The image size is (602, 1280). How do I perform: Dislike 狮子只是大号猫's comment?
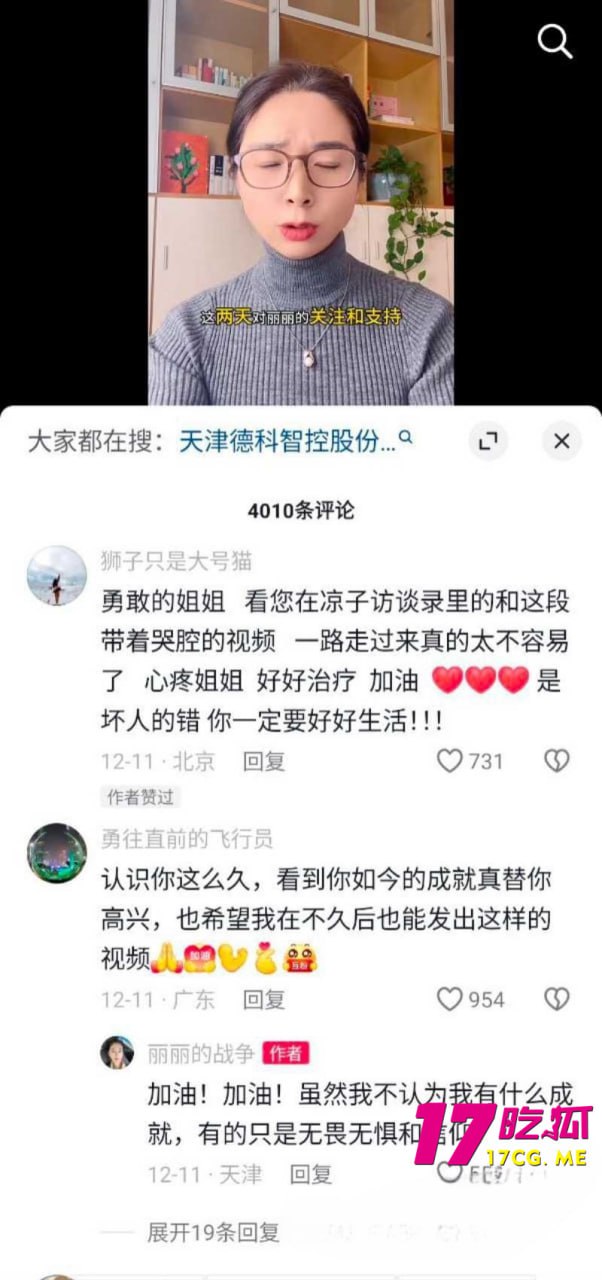click(x=556, y=761)
